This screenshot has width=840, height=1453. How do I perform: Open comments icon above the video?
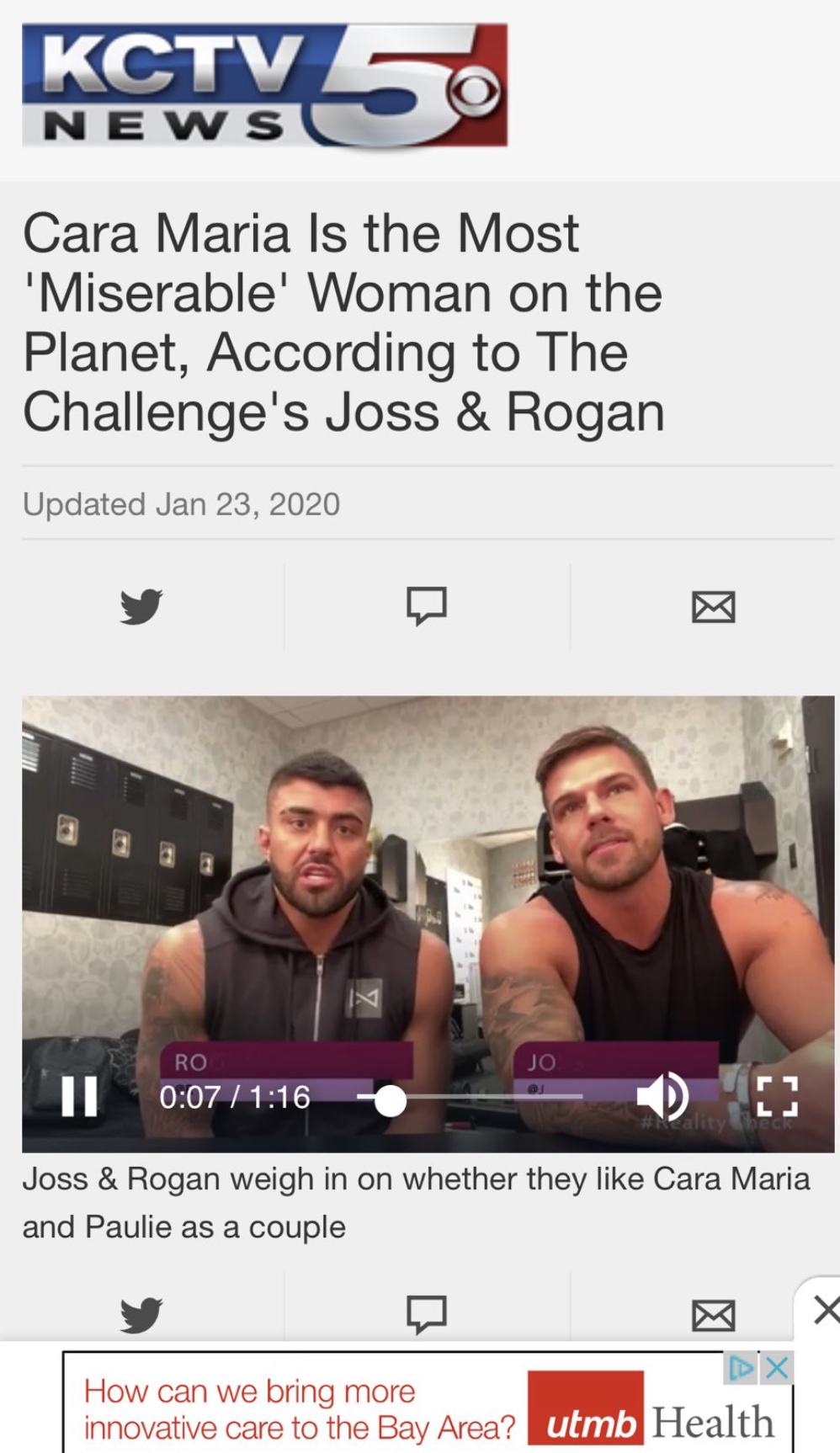coord(427,606)
